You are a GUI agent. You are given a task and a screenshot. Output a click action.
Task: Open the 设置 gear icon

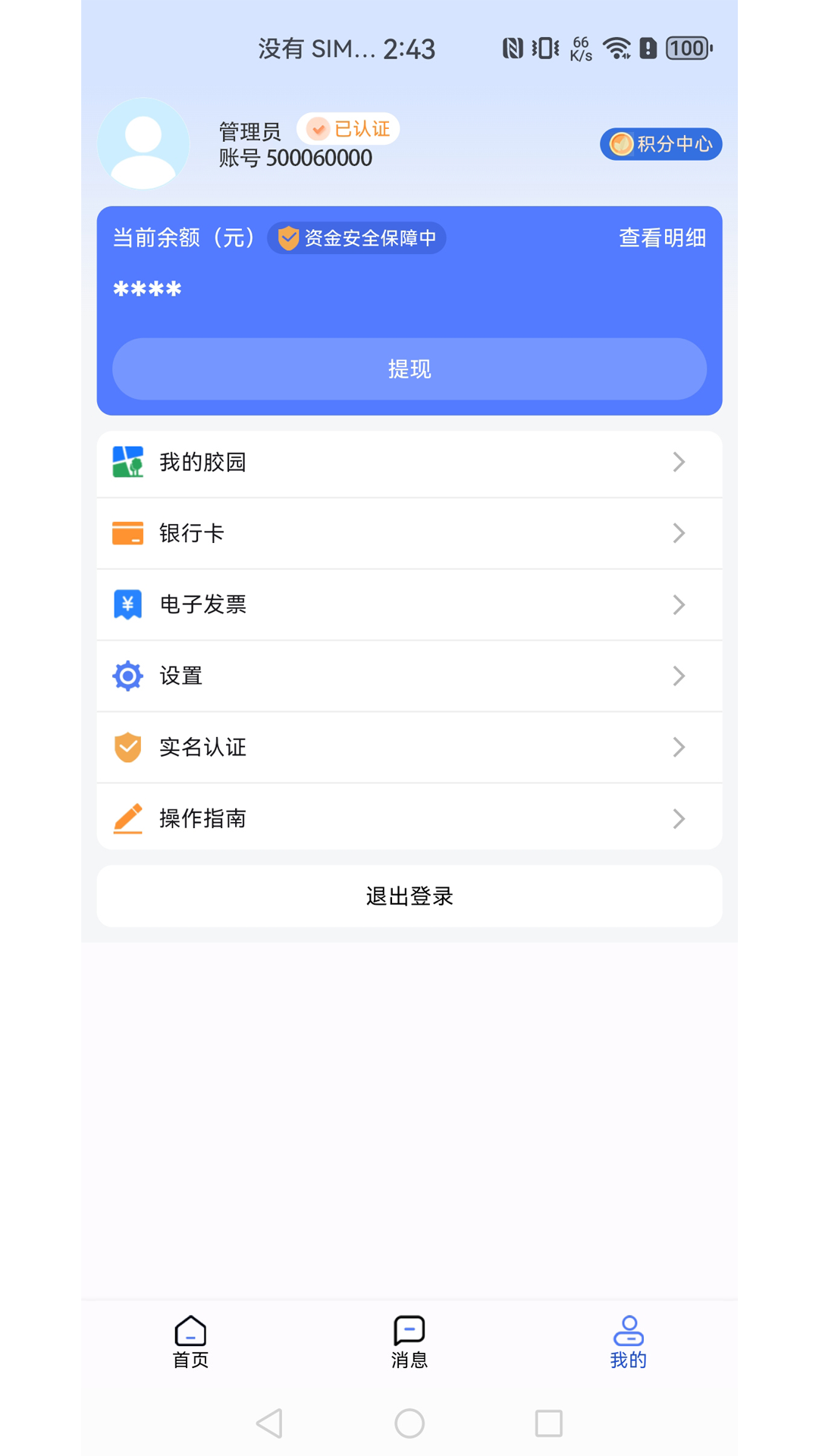pyautogui.click(x=127, y=676)
